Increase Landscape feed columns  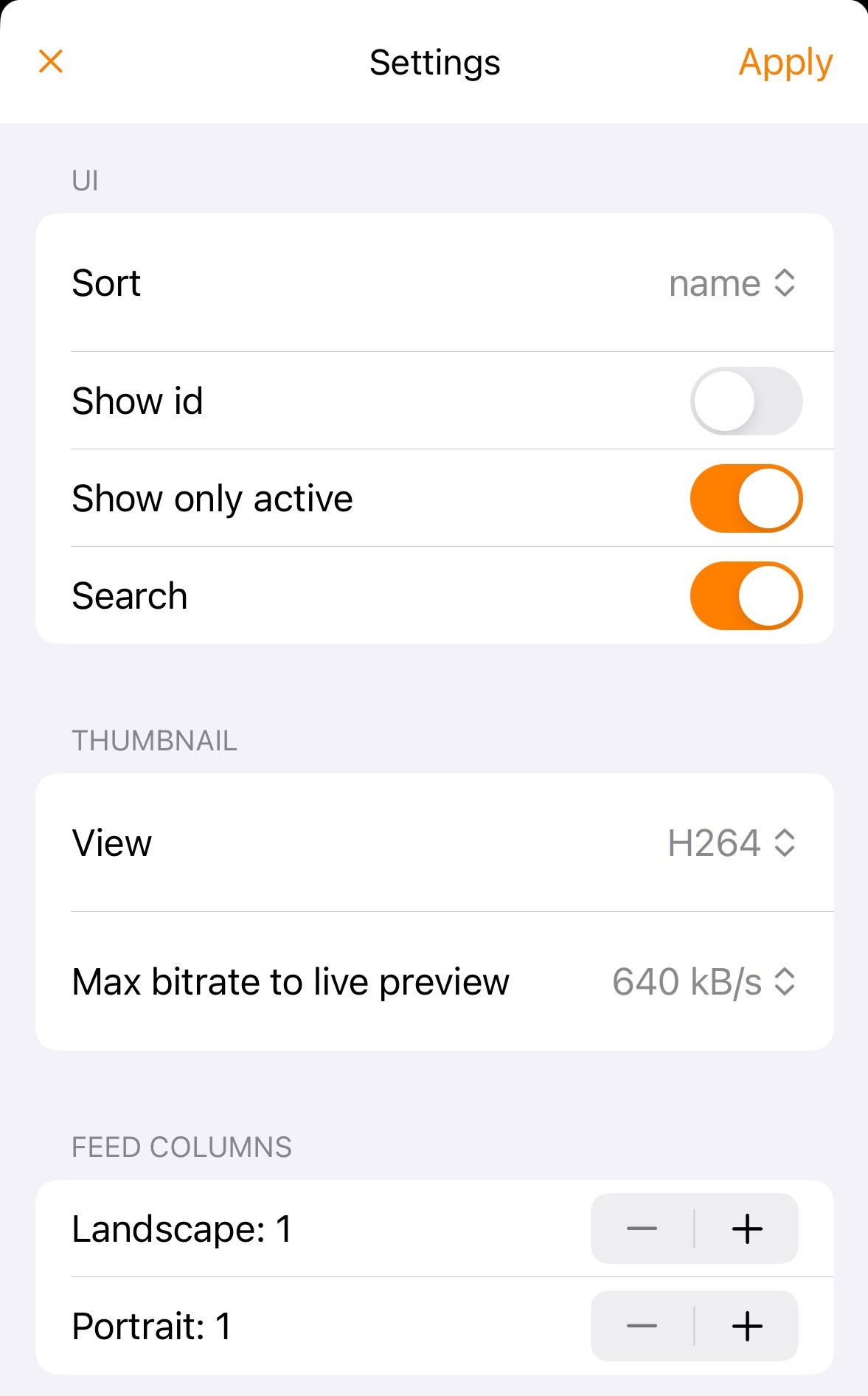click(x=747, y=1229)
